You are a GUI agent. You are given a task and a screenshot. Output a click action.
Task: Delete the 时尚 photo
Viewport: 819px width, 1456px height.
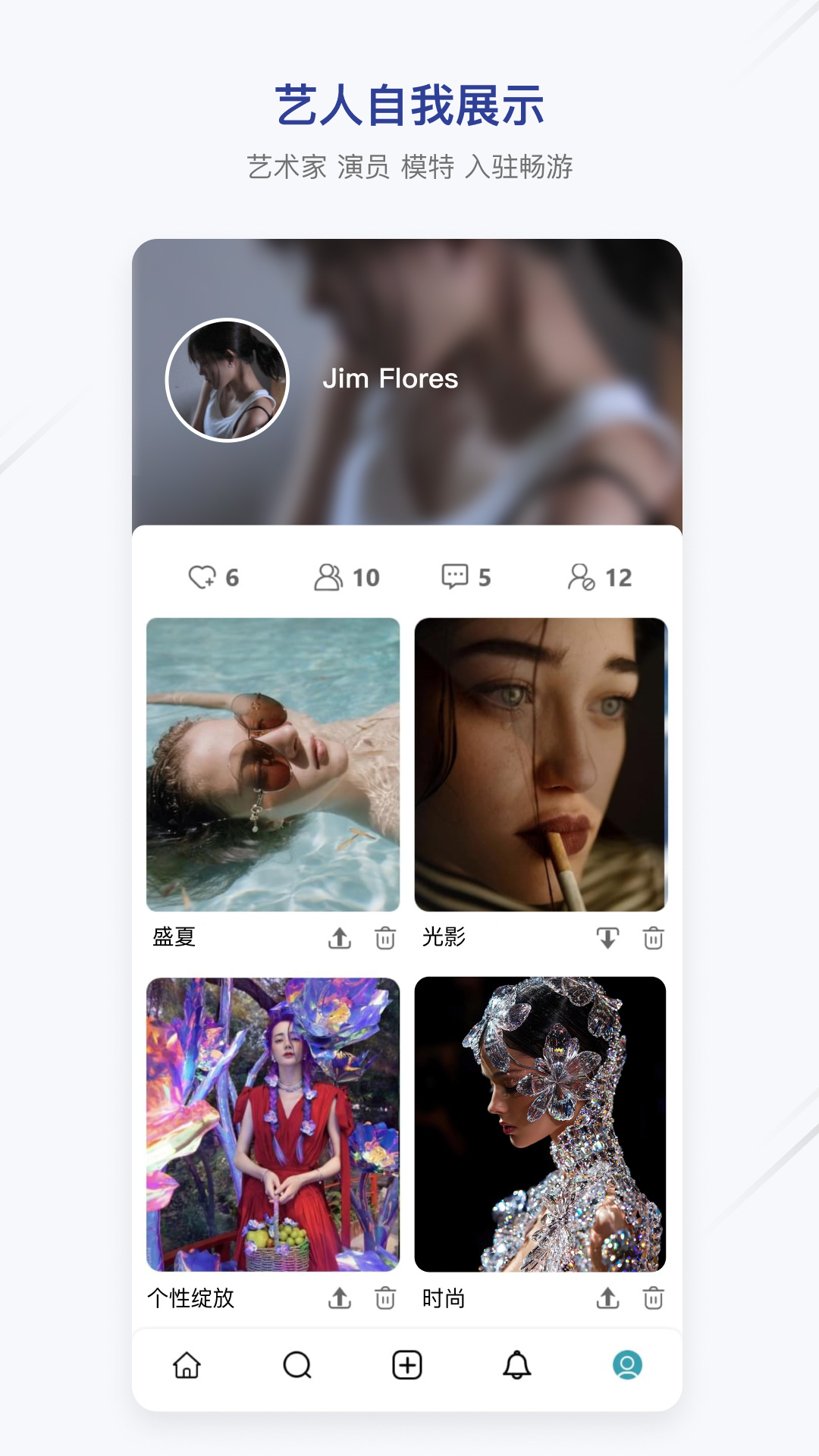[x=651, y=1298]
